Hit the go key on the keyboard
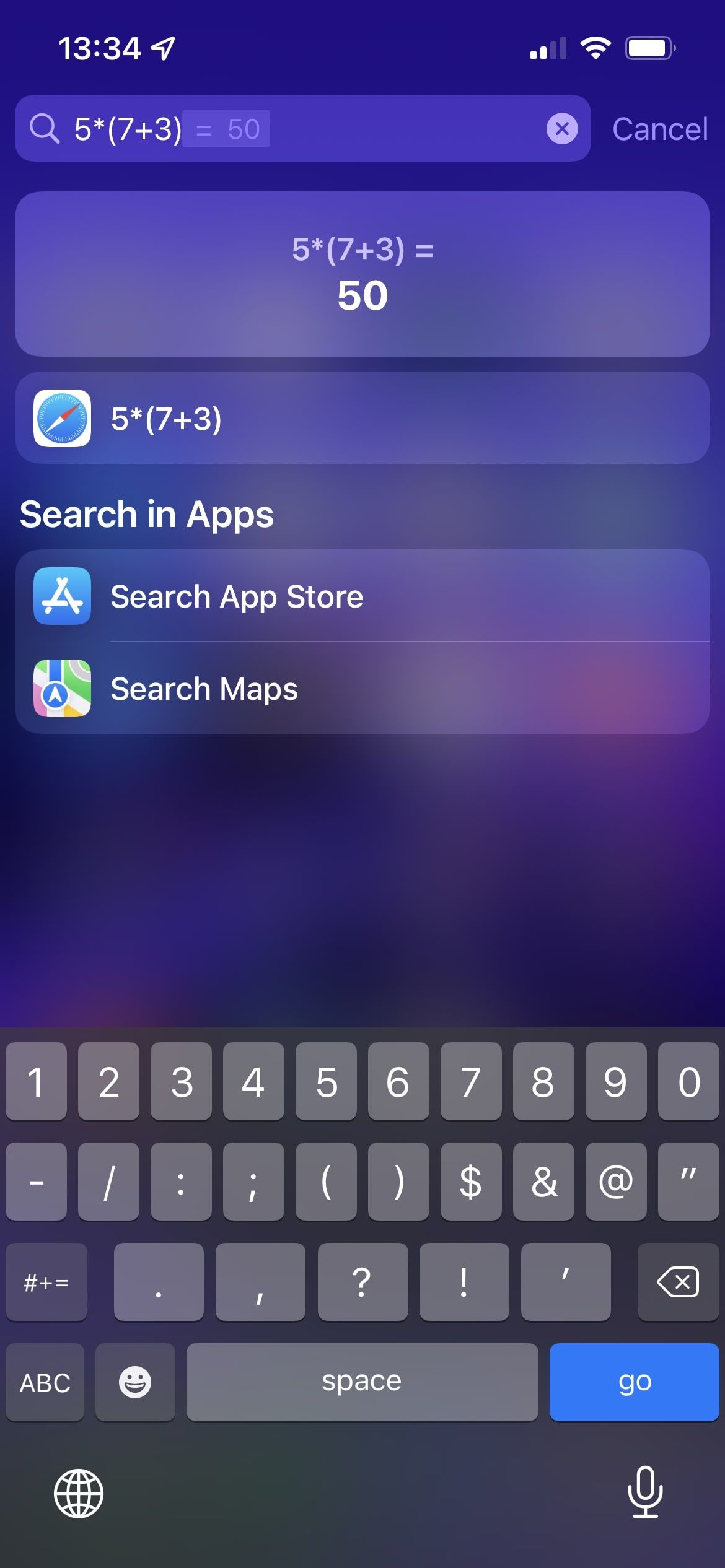The height and width of the screenshot is (1568, 725). point(634,1382)
